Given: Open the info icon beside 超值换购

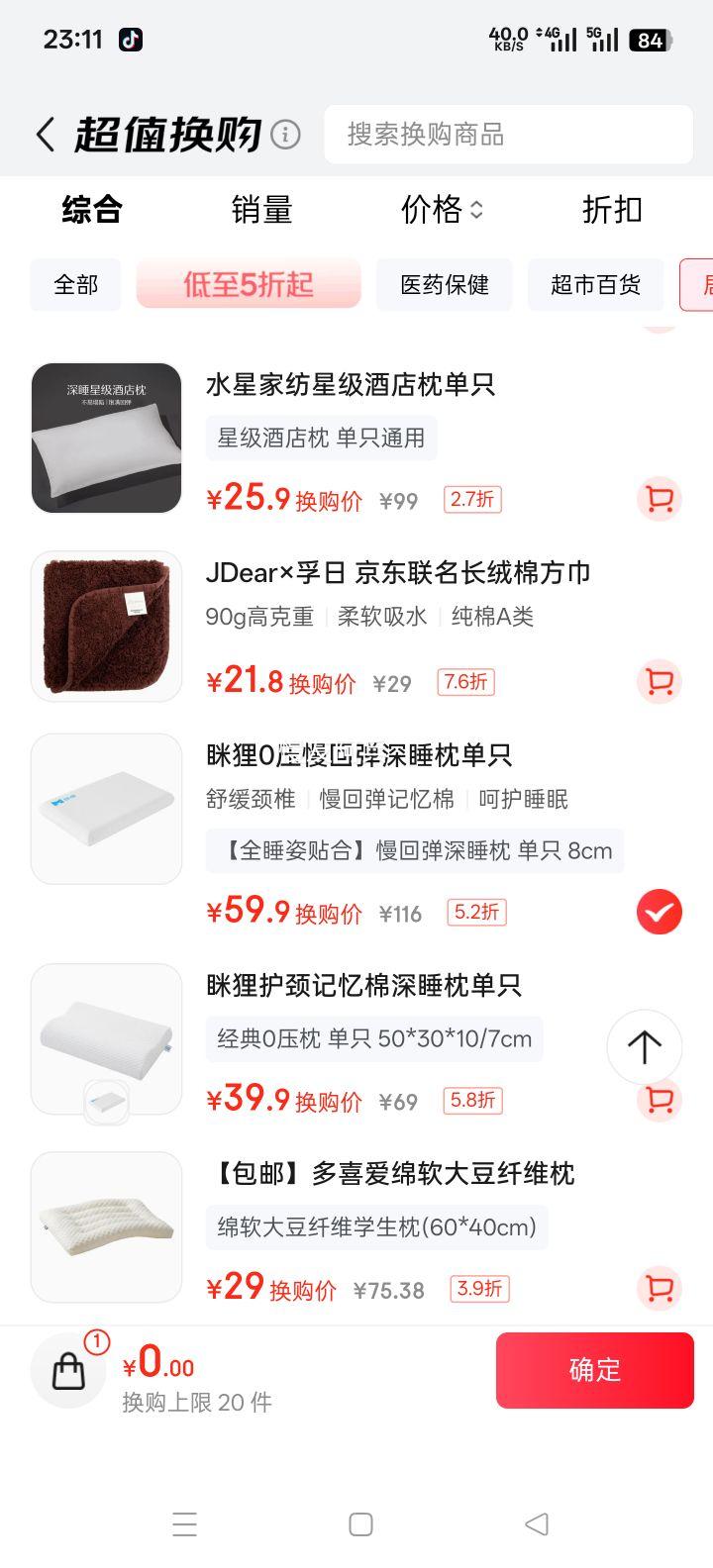Looking at the screenshot, I should pyautogui.click(x=285, y=135).
